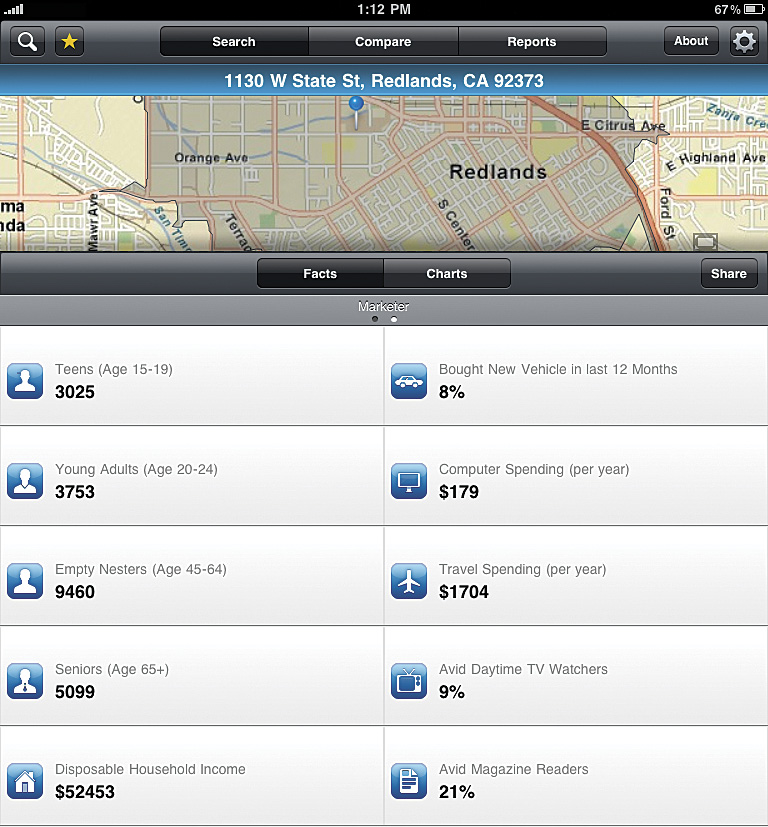
Task: Select the Search tab
Action: pyautogui.click(x=234, y=42)
